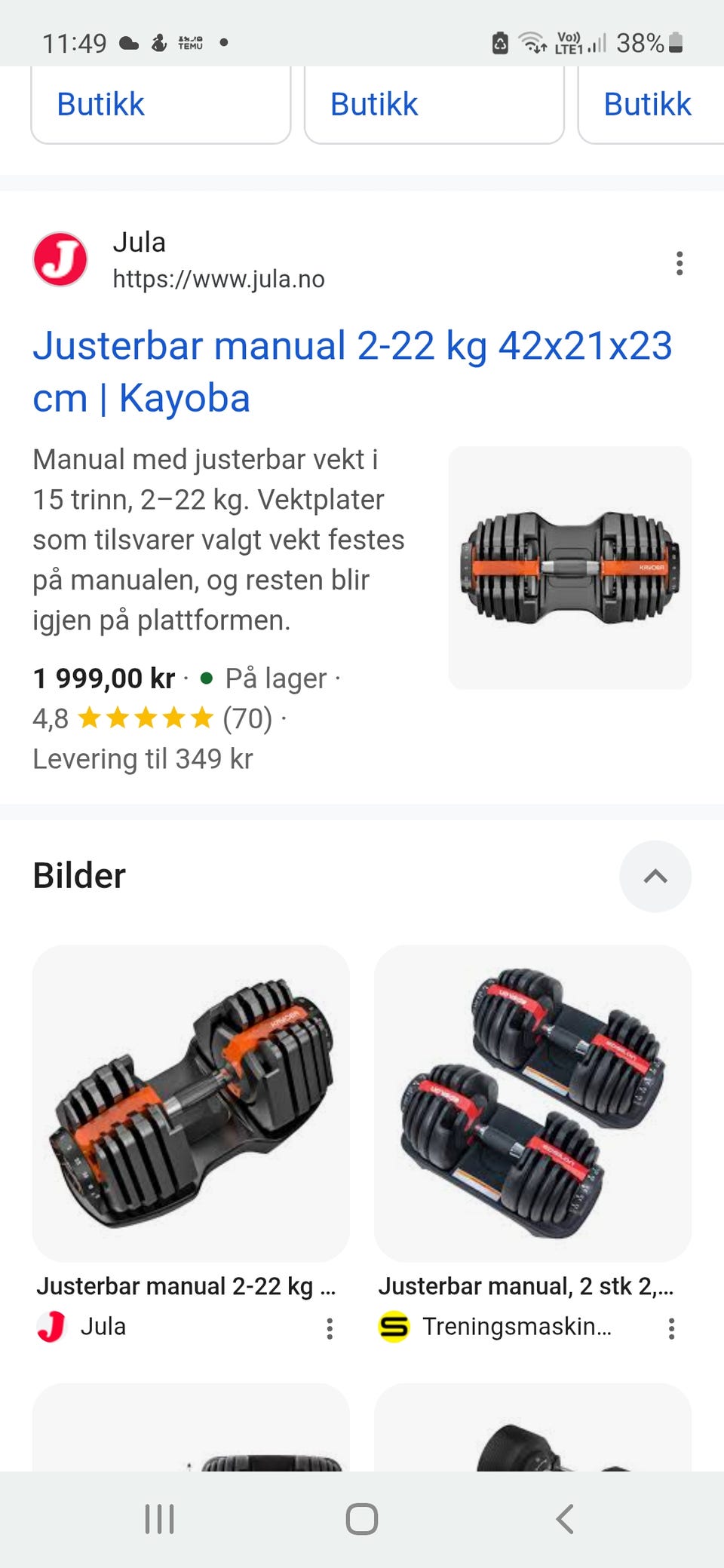724x1568 pixels.
Task: Show more options for the Jula image
Action: click(x=330, y=1328)
